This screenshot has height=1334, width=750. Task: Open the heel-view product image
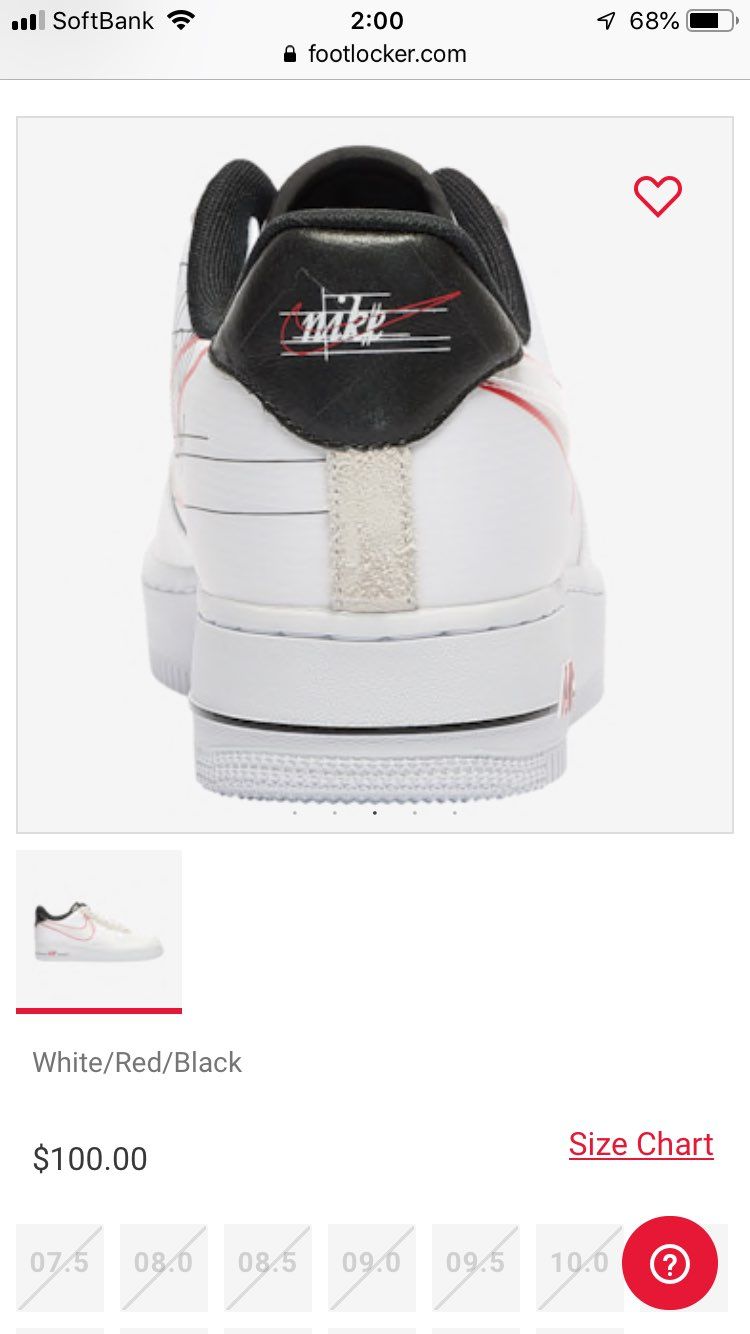[x=375, y=475]
